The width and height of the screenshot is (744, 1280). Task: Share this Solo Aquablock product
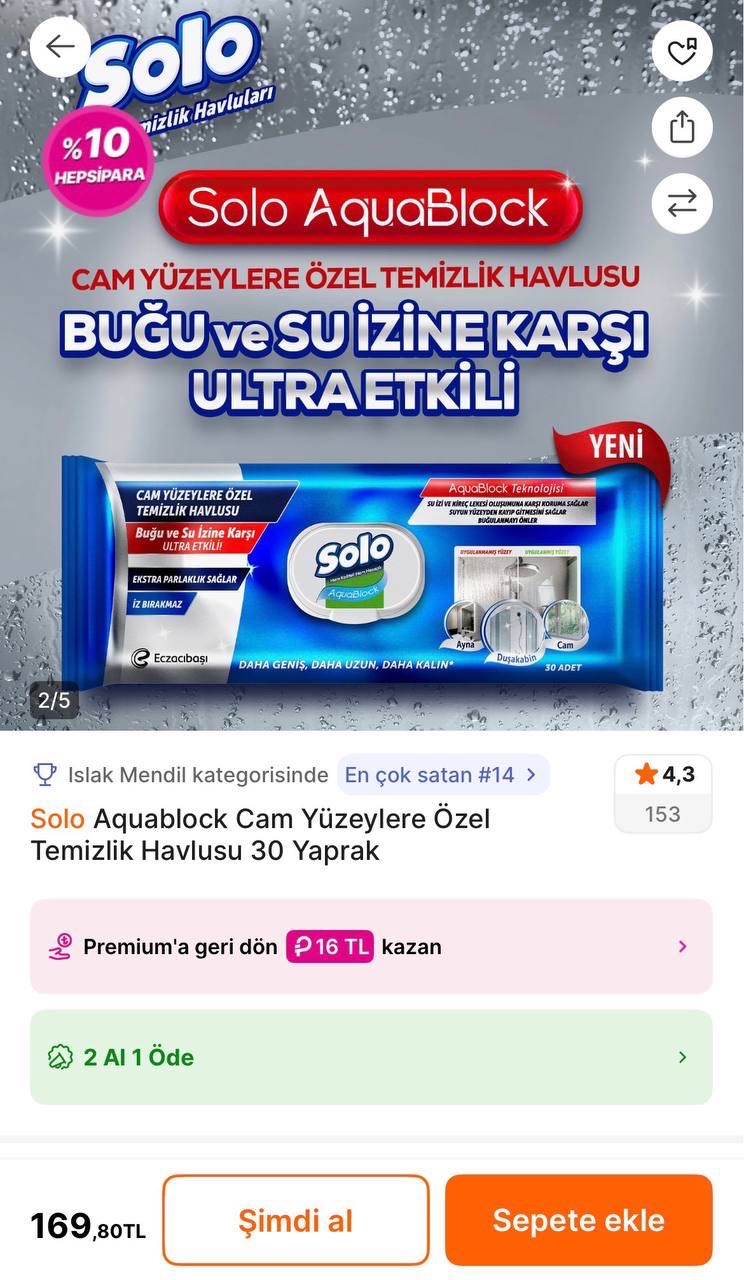[x=682, y=127]
